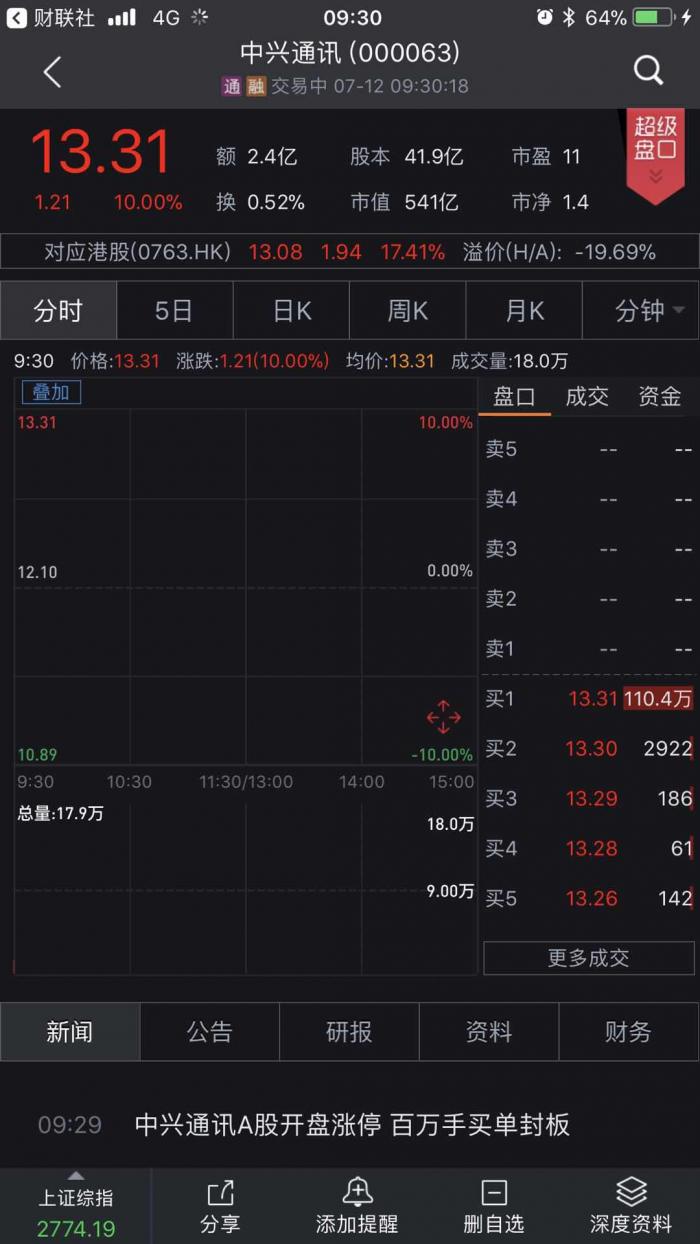
Task: Read the 中兴通讯A股开盘涨停 news item
Action: point(352,1125)
